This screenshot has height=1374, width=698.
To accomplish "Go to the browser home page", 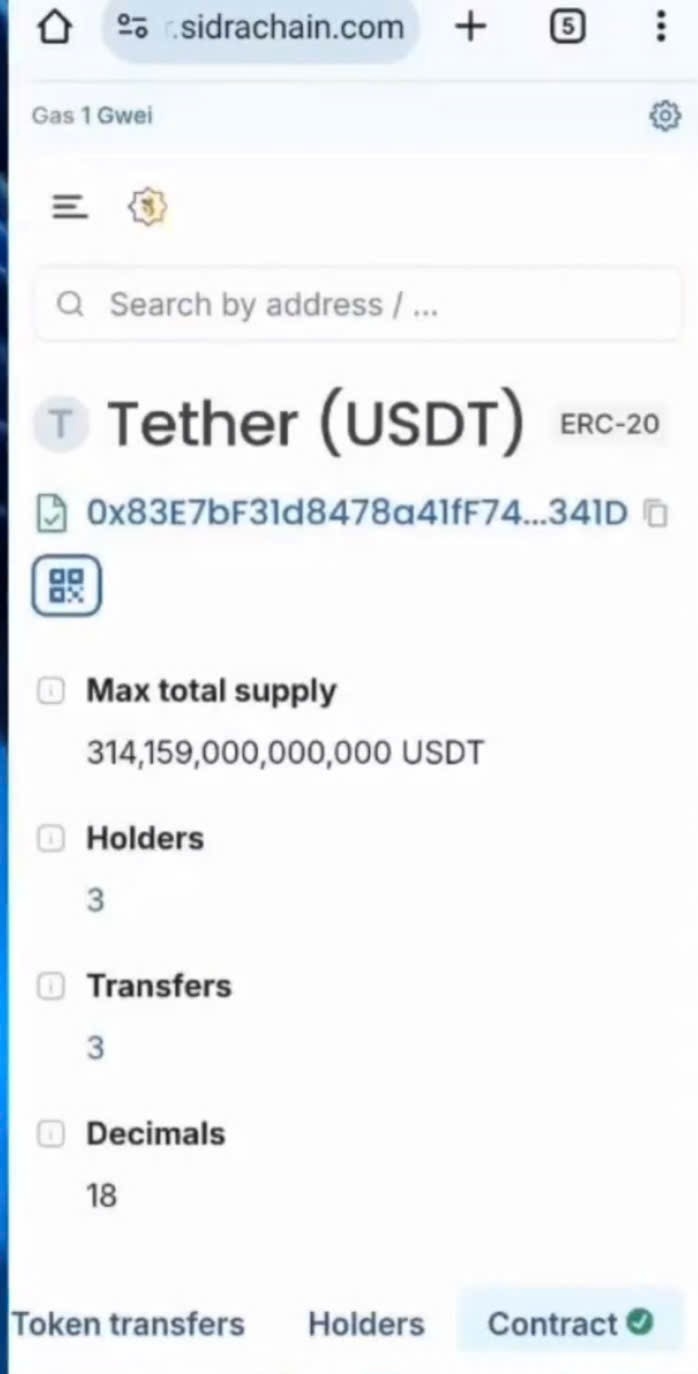I will 55,28.
